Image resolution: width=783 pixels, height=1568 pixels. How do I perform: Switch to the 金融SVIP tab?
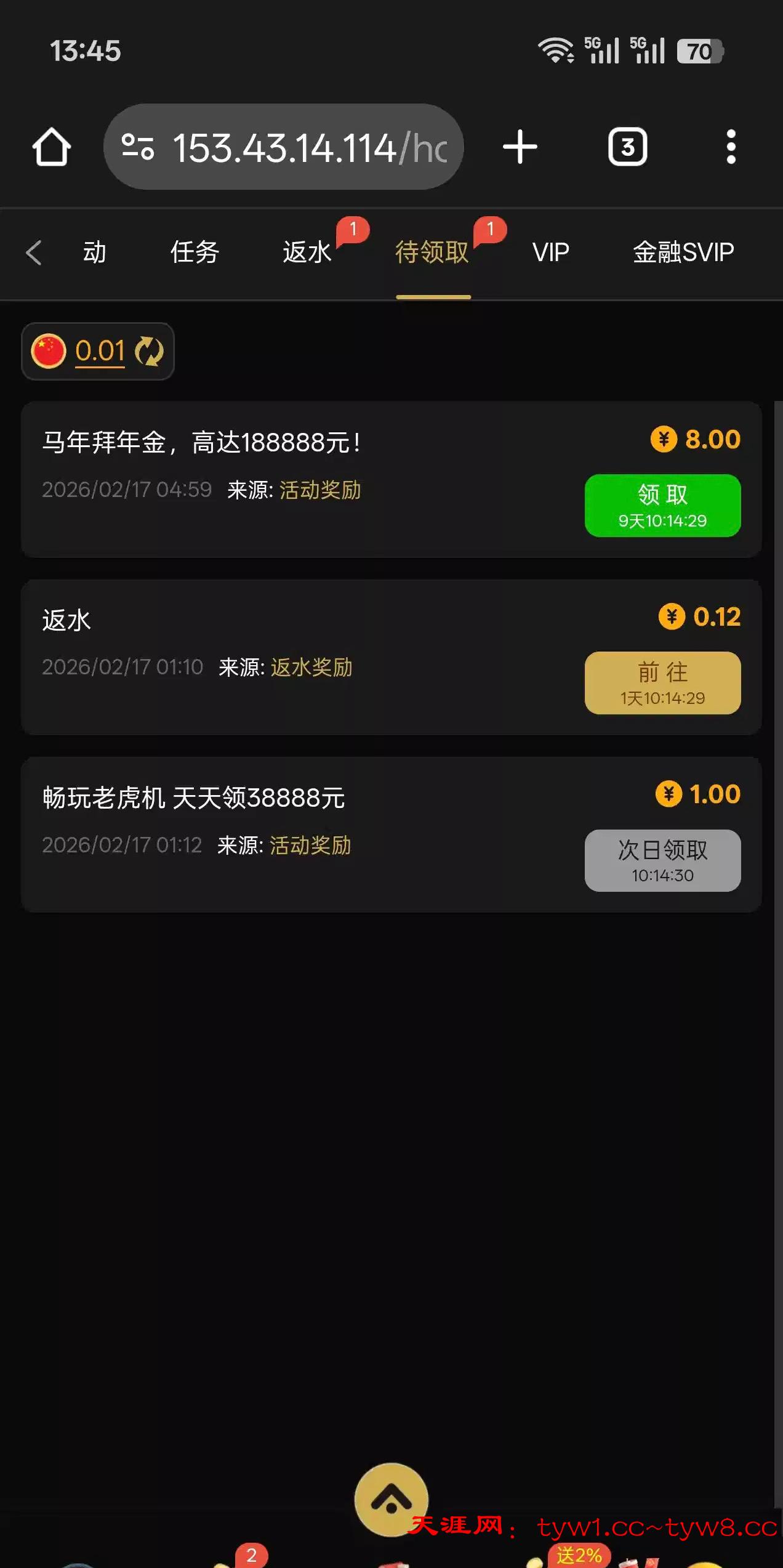tap(683, 253)
